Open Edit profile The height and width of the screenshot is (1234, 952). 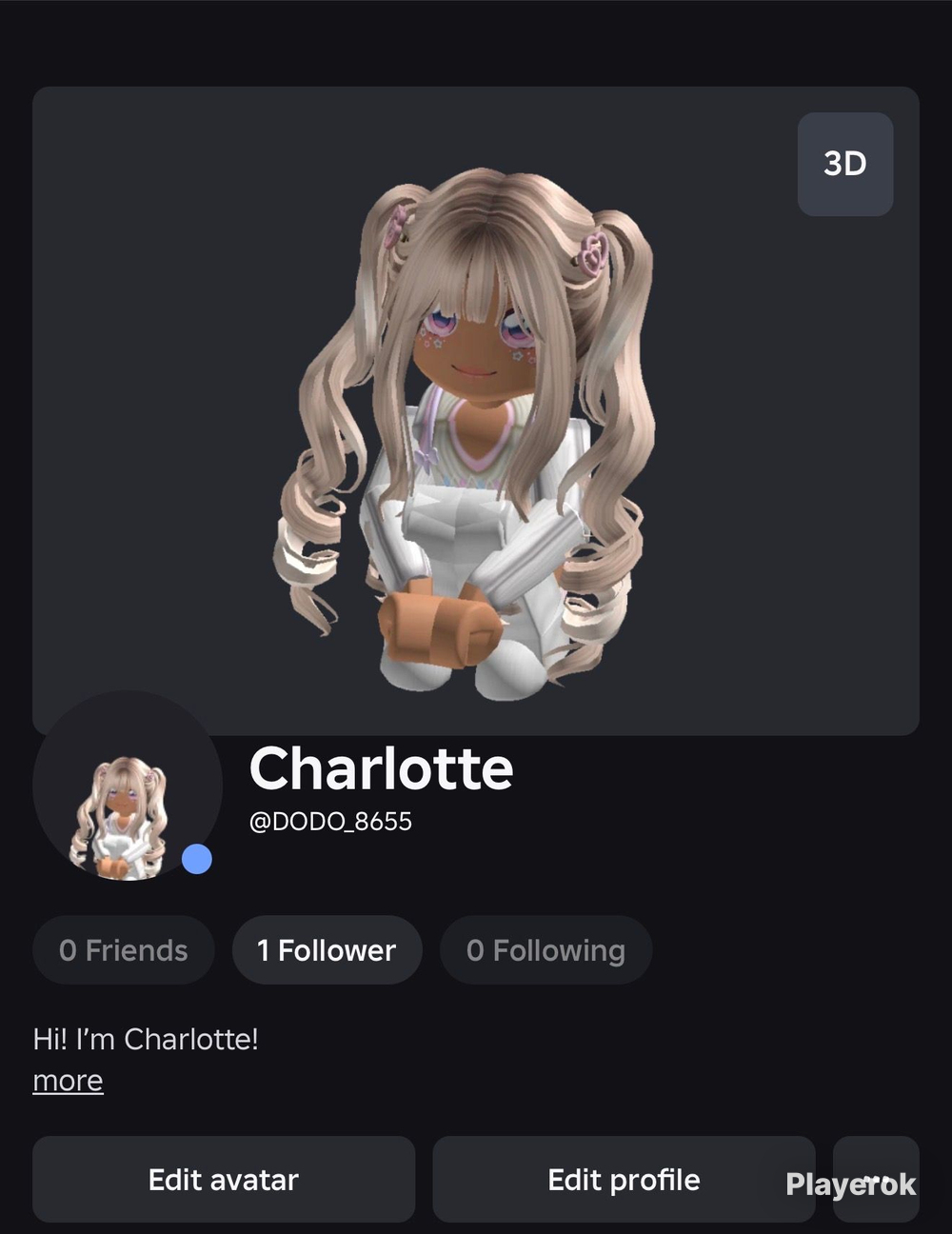point(624,1179)
